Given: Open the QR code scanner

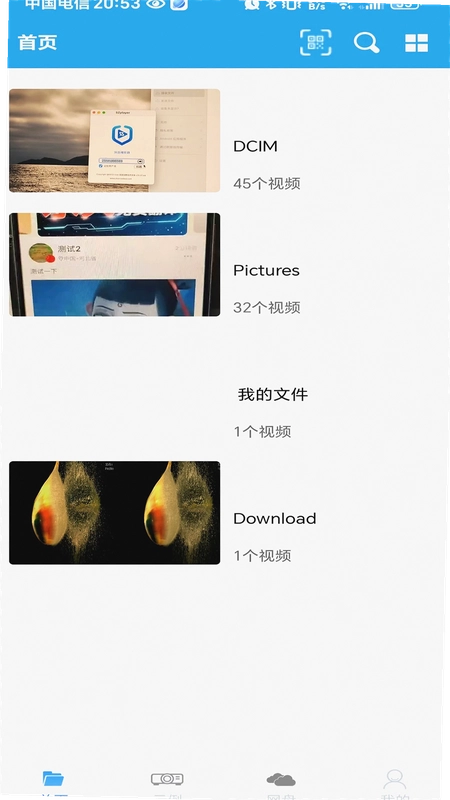Looking at the screenshot, I should [315, 42].
